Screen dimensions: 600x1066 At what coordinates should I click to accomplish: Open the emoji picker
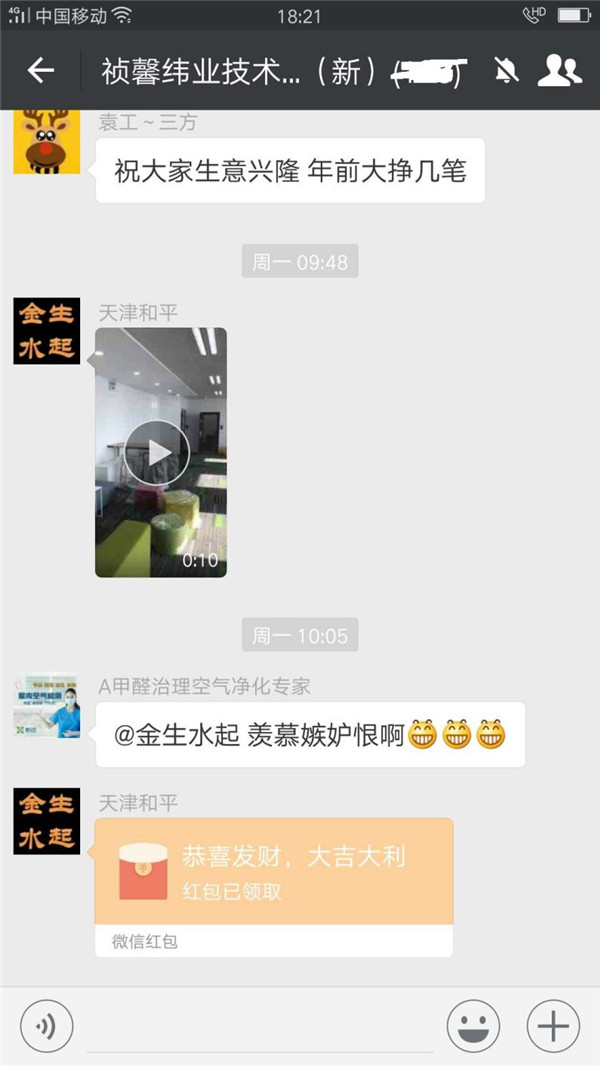[x=473, y=1025]
